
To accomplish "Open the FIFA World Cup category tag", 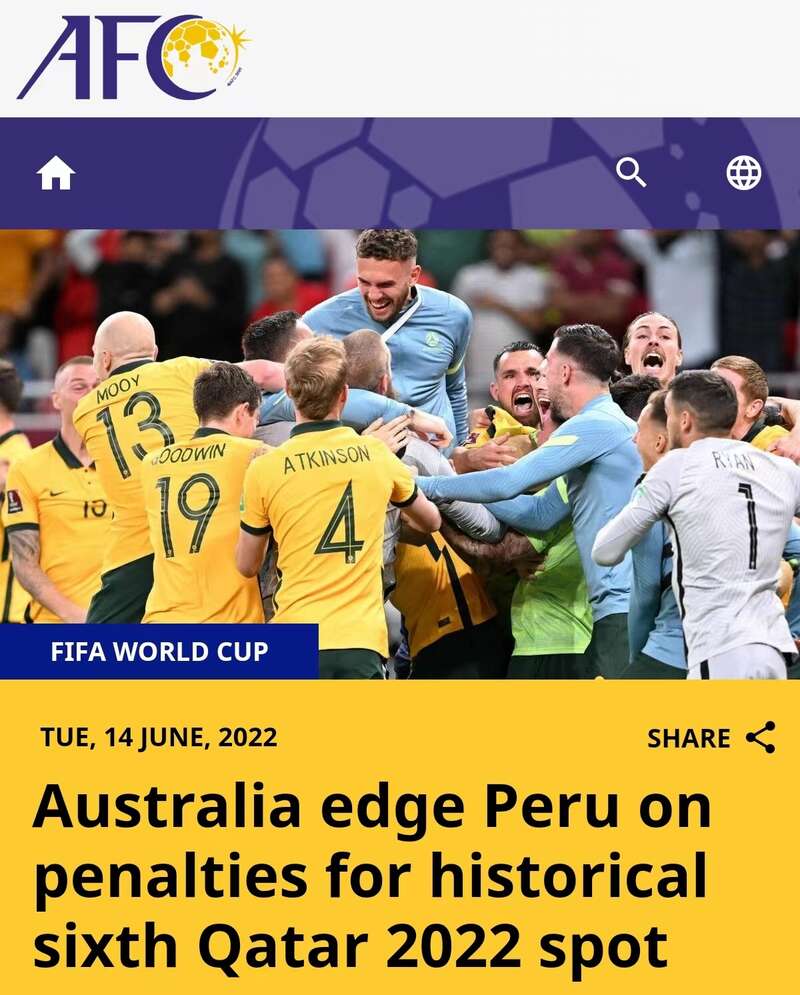I will (x=159, y=652).
